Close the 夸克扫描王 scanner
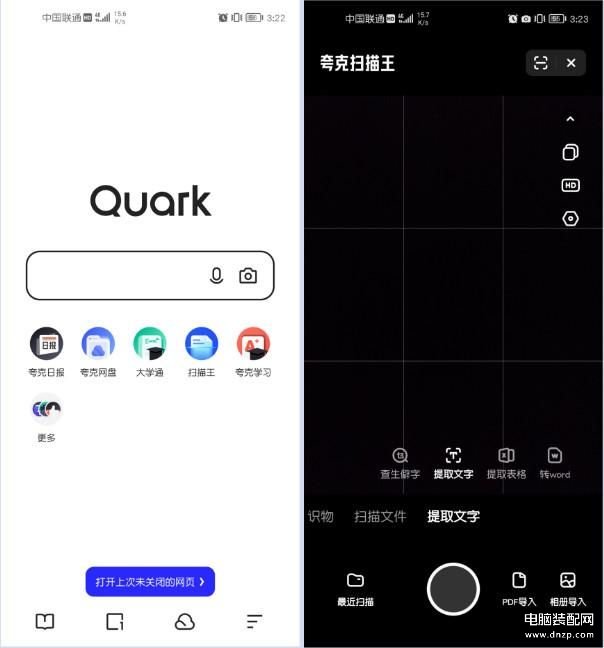Screen dimensions: 604x648 571,63
